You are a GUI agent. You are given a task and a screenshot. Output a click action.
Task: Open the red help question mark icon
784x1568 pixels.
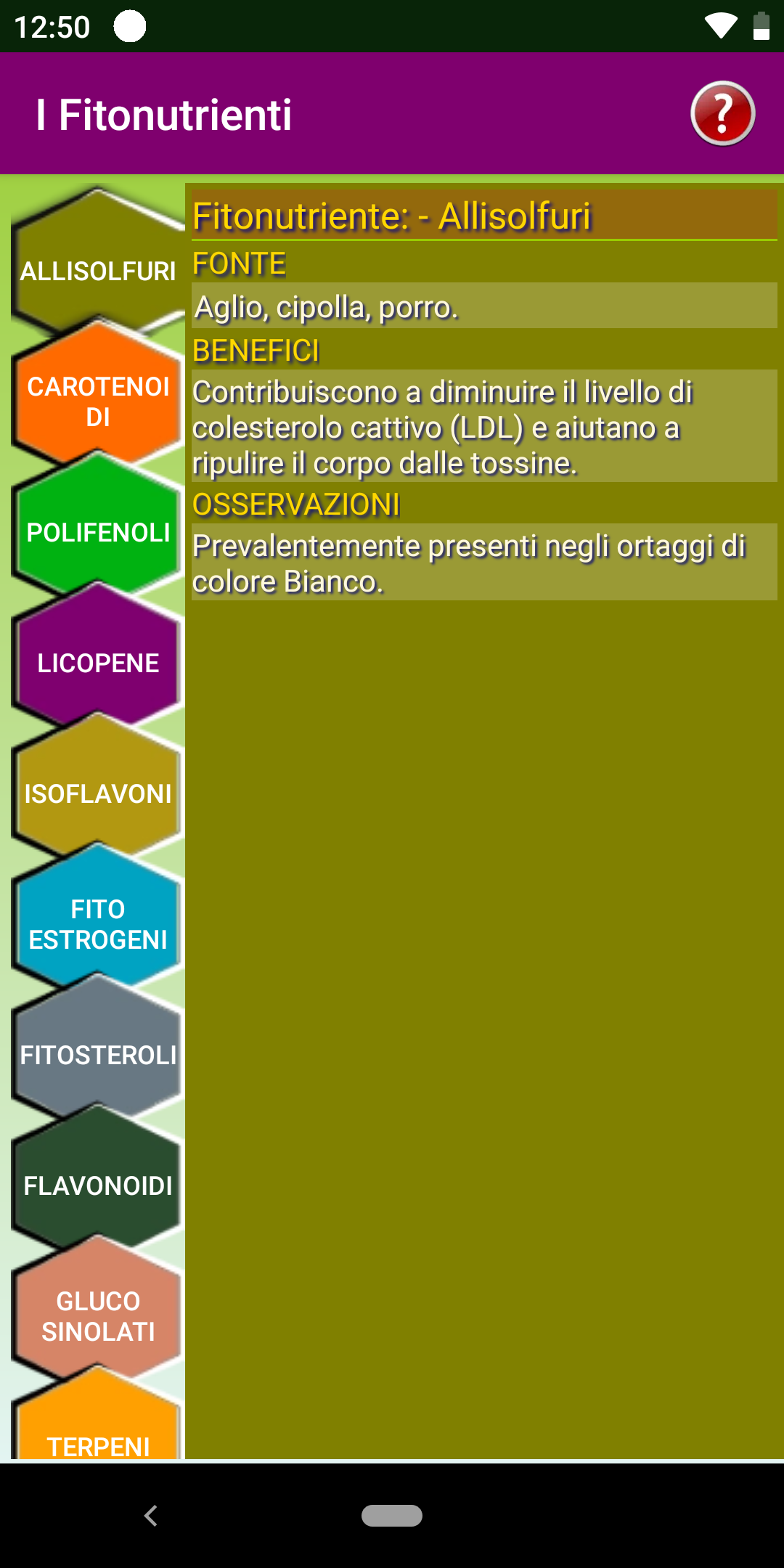coord(722,113)
